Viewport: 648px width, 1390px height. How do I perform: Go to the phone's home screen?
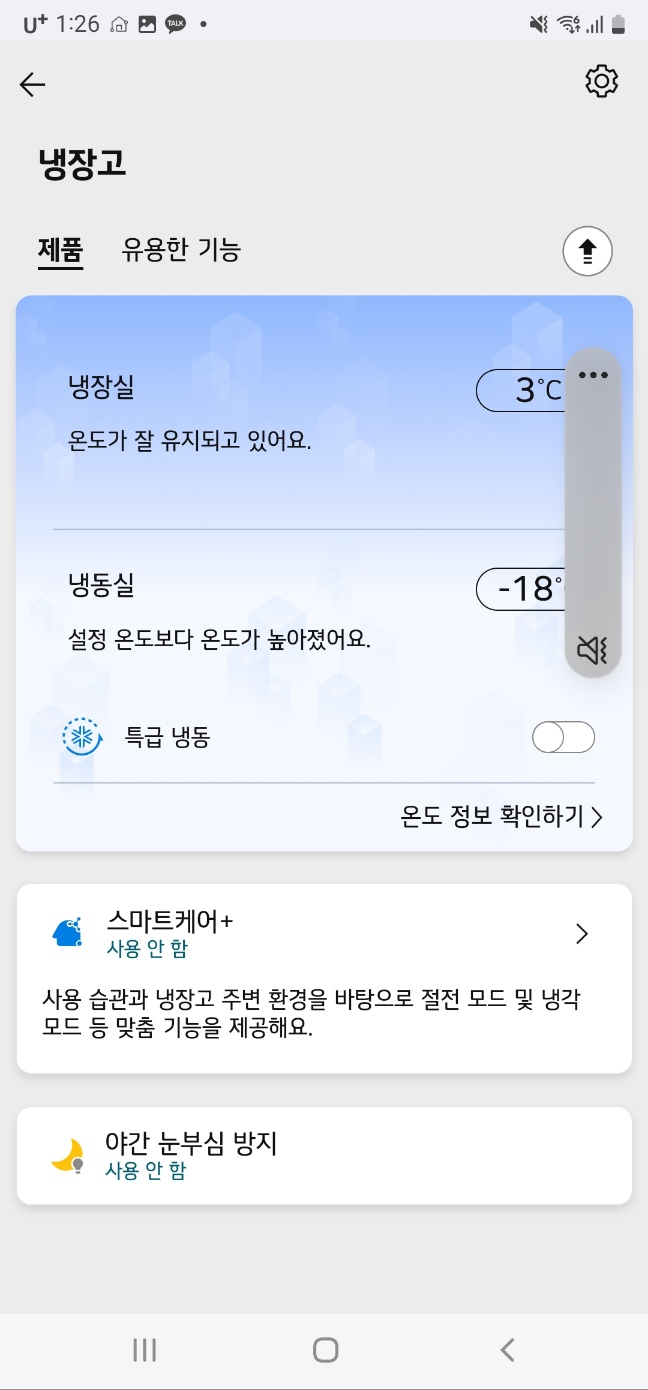tap(325, 1350)
